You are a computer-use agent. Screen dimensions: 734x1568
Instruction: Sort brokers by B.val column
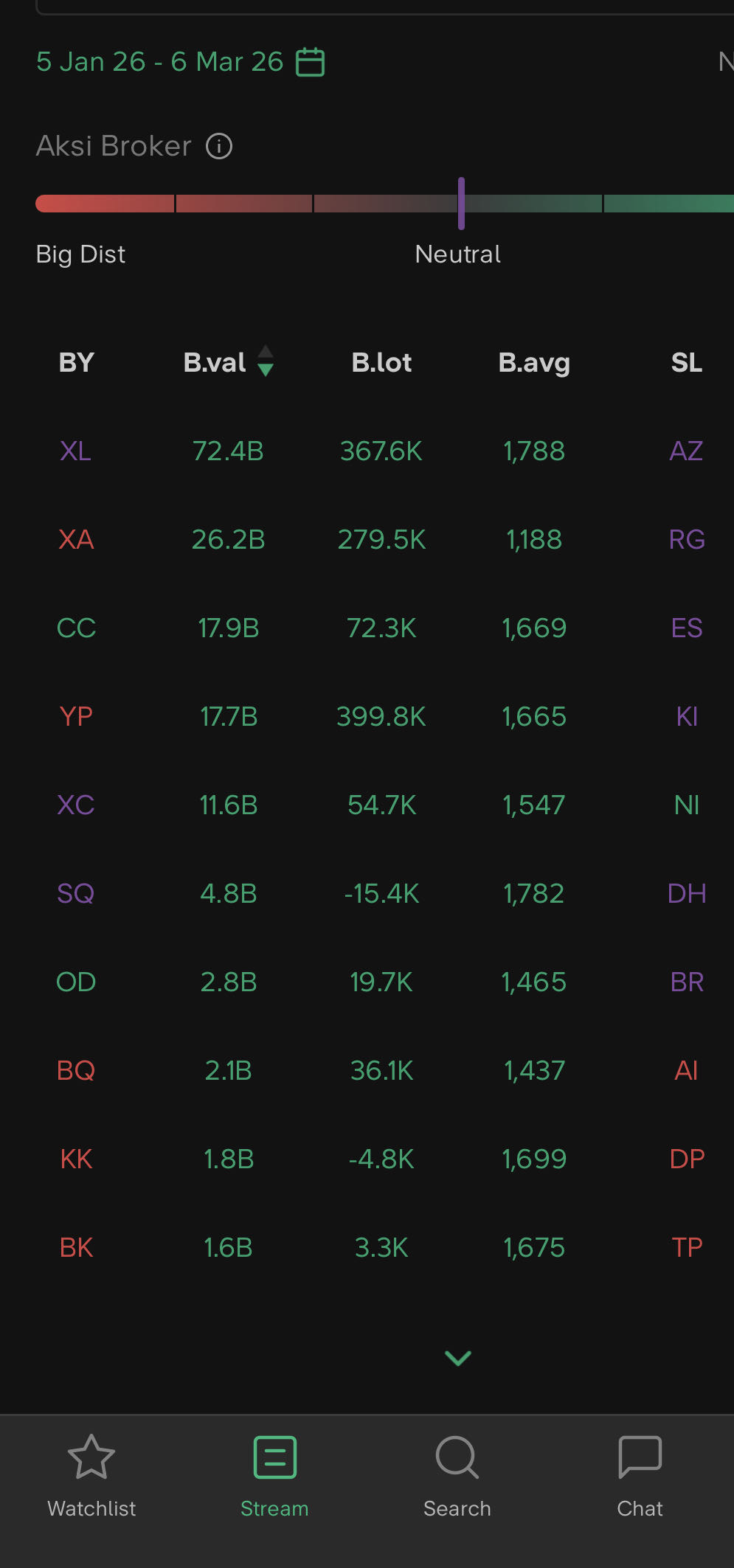pos(228,362)
